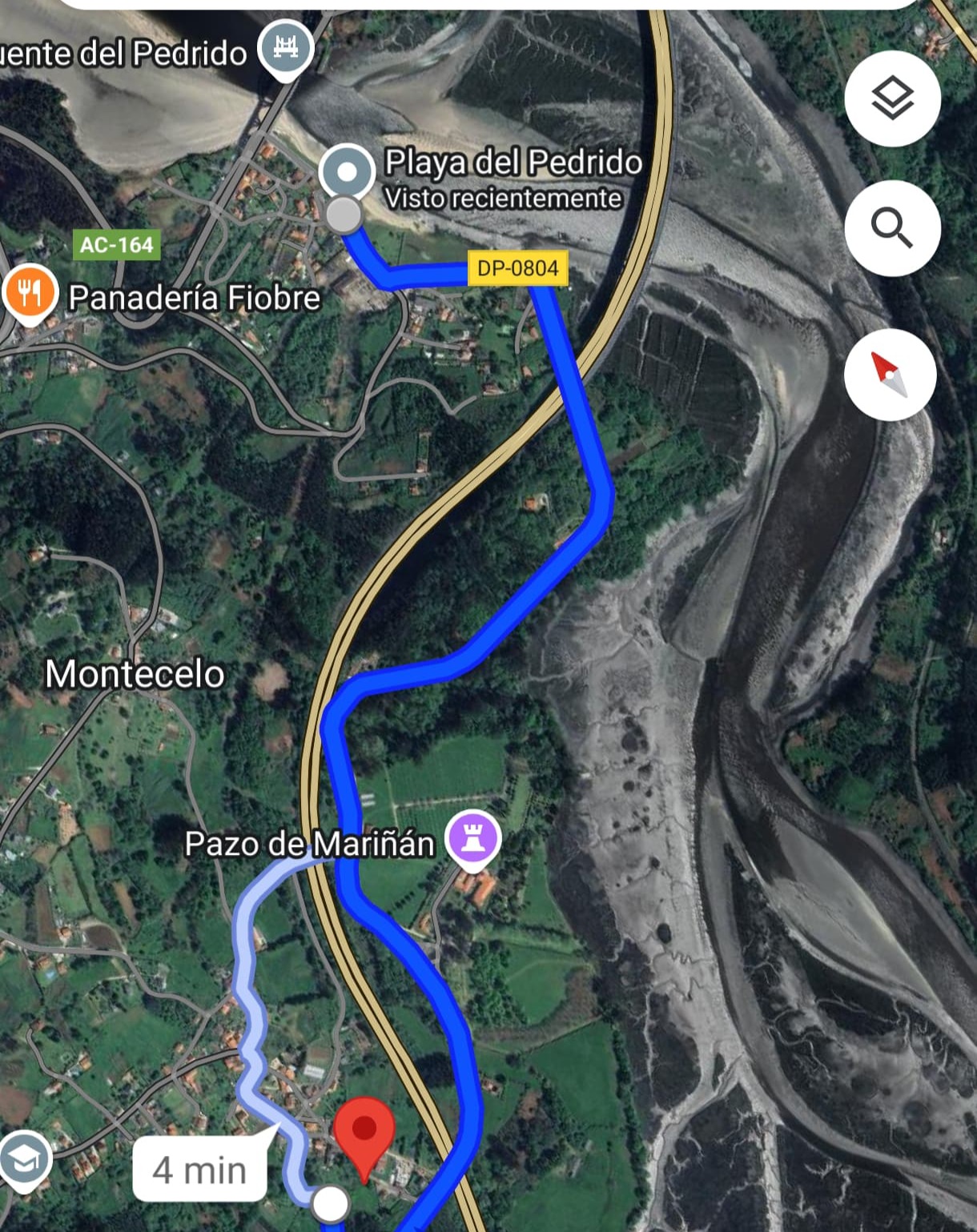Select the Playa del Pedrido marker

(x=347, y=172)
